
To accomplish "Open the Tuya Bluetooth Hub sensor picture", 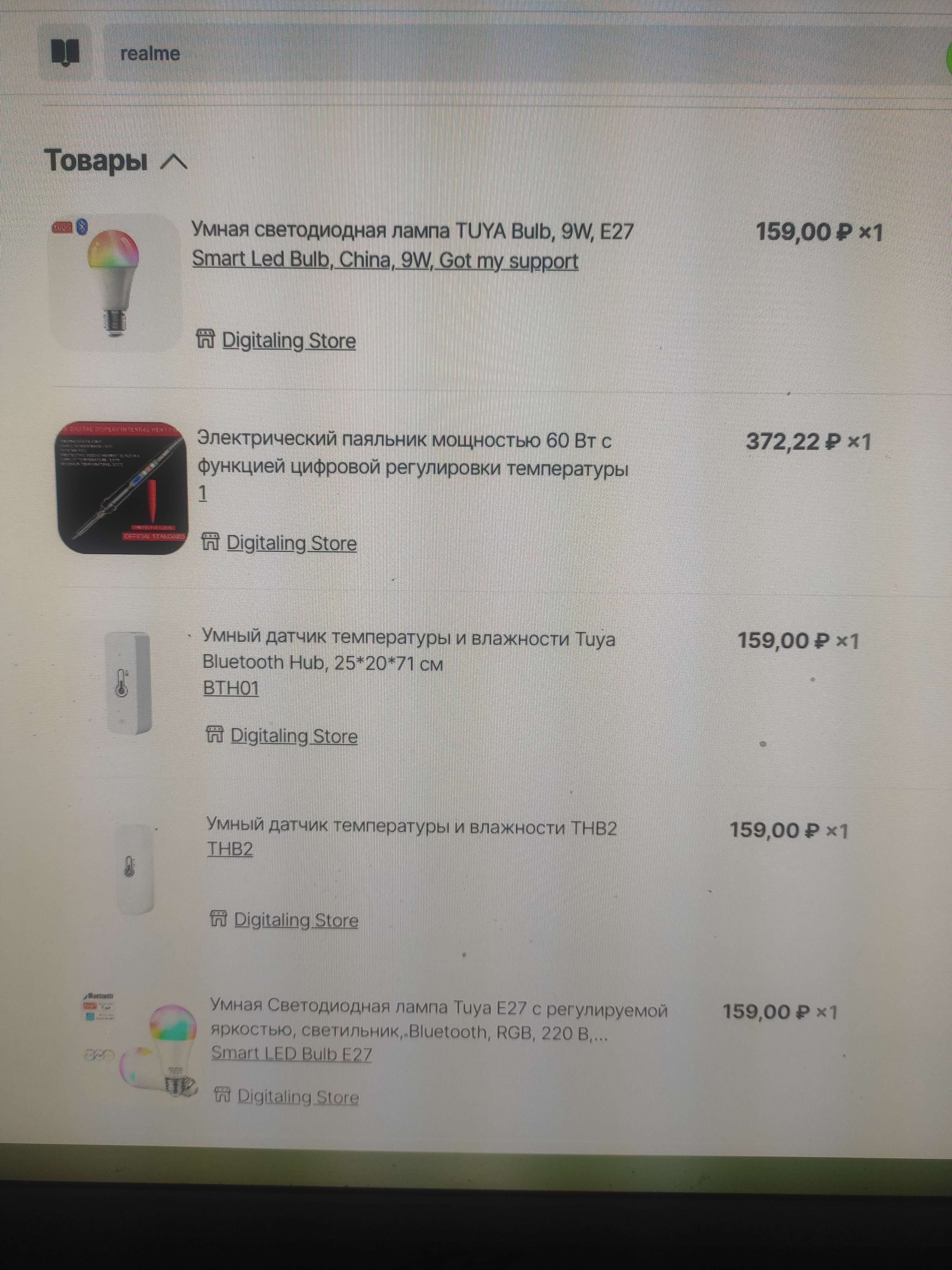I will (129, 683).
